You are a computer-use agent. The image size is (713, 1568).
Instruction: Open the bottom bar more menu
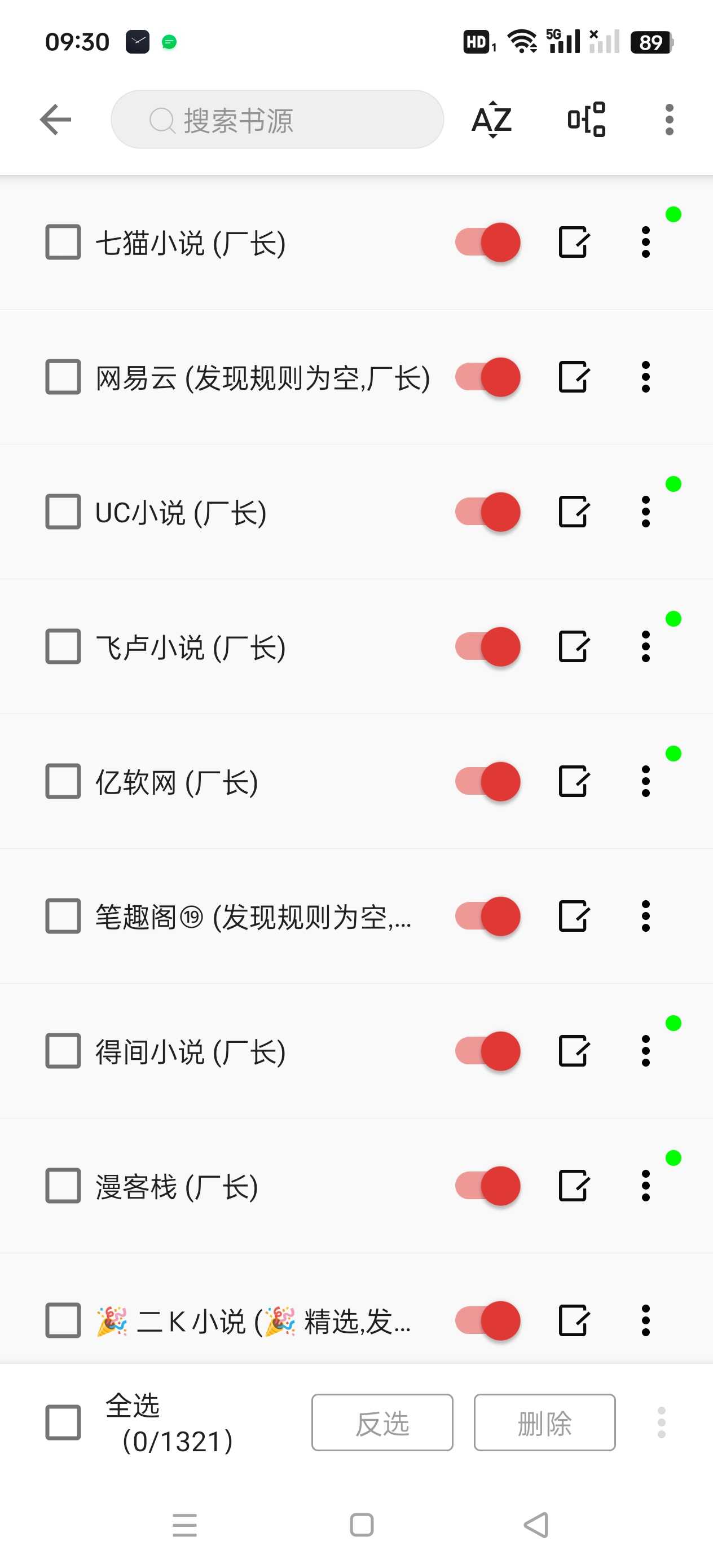[x=661, y=1422]
